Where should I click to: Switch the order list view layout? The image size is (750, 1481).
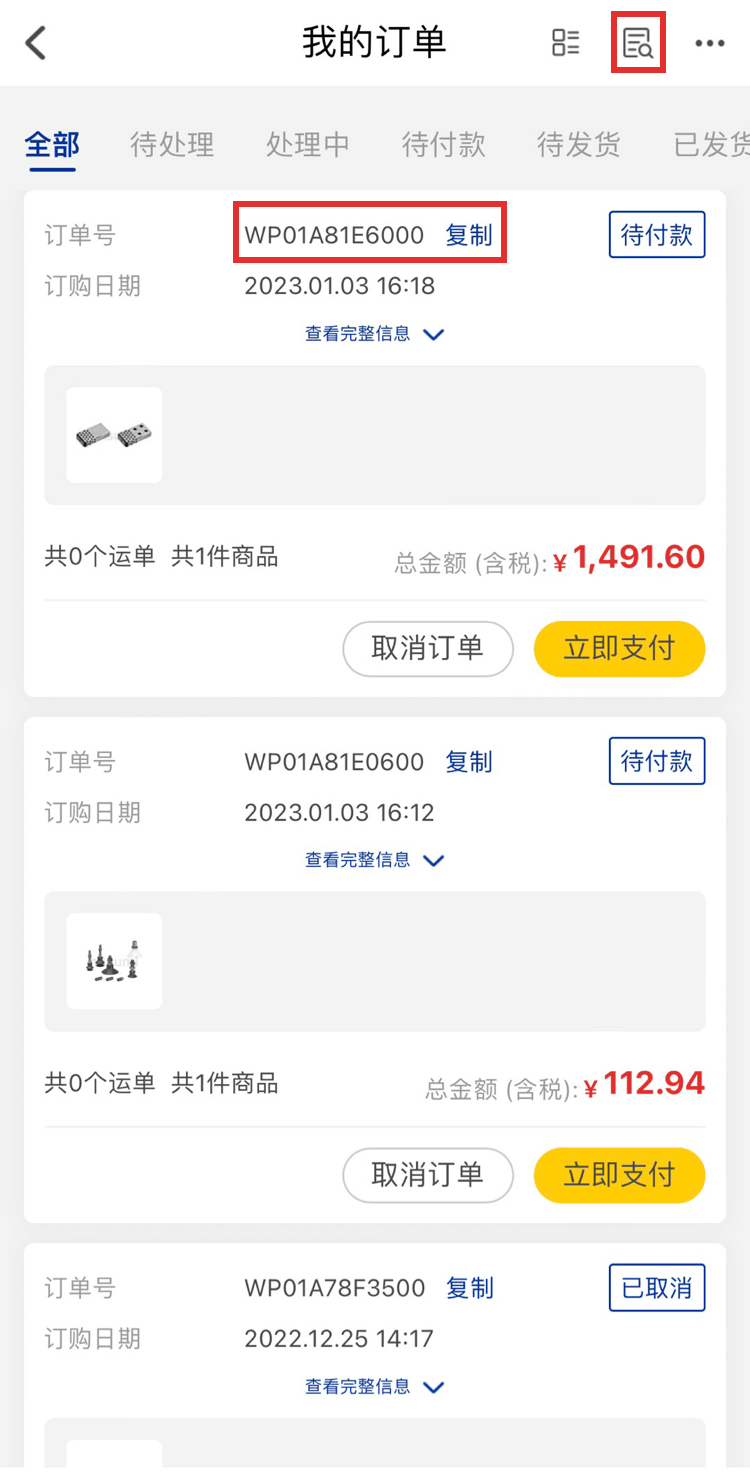click(x=566, y=43)
